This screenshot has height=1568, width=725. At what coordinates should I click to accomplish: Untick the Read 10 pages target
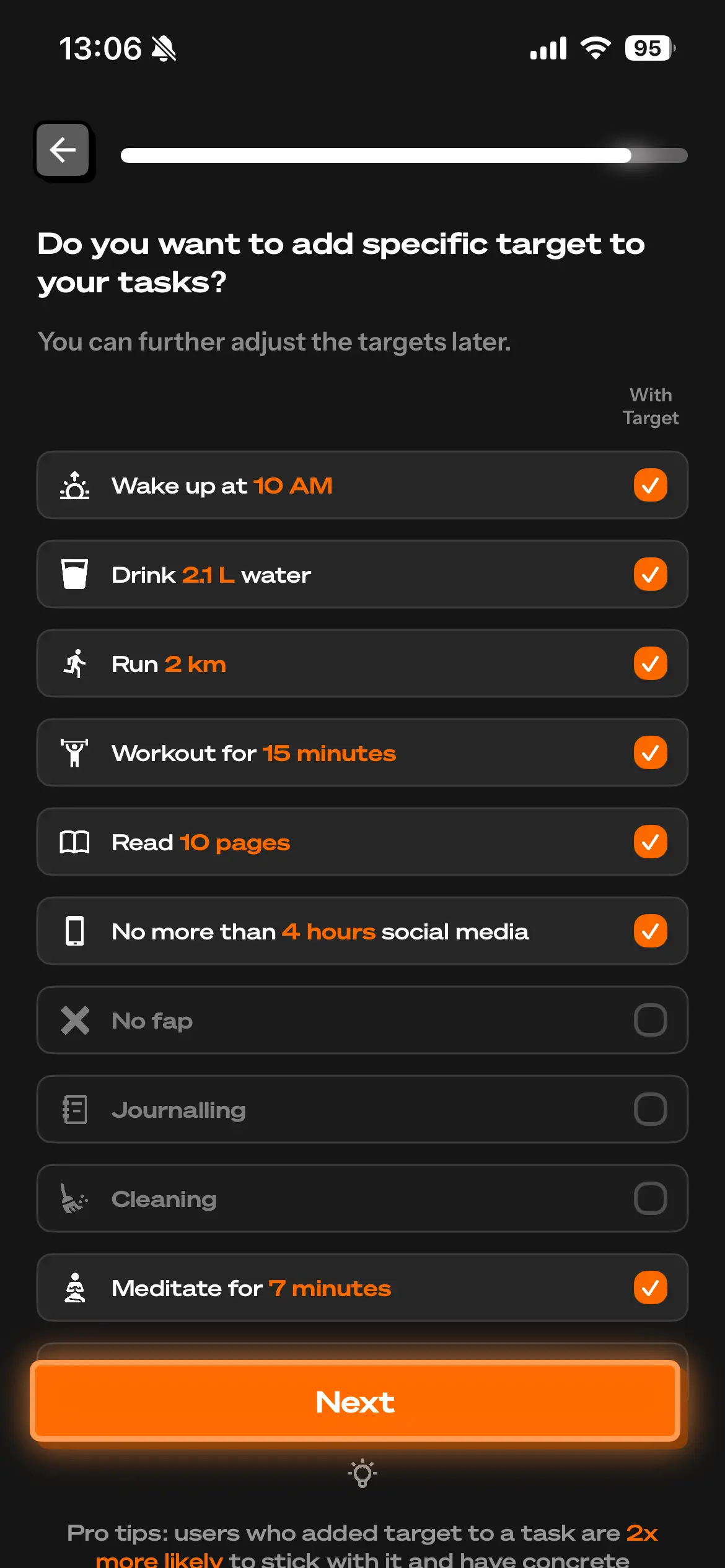[x=650, y=842]
